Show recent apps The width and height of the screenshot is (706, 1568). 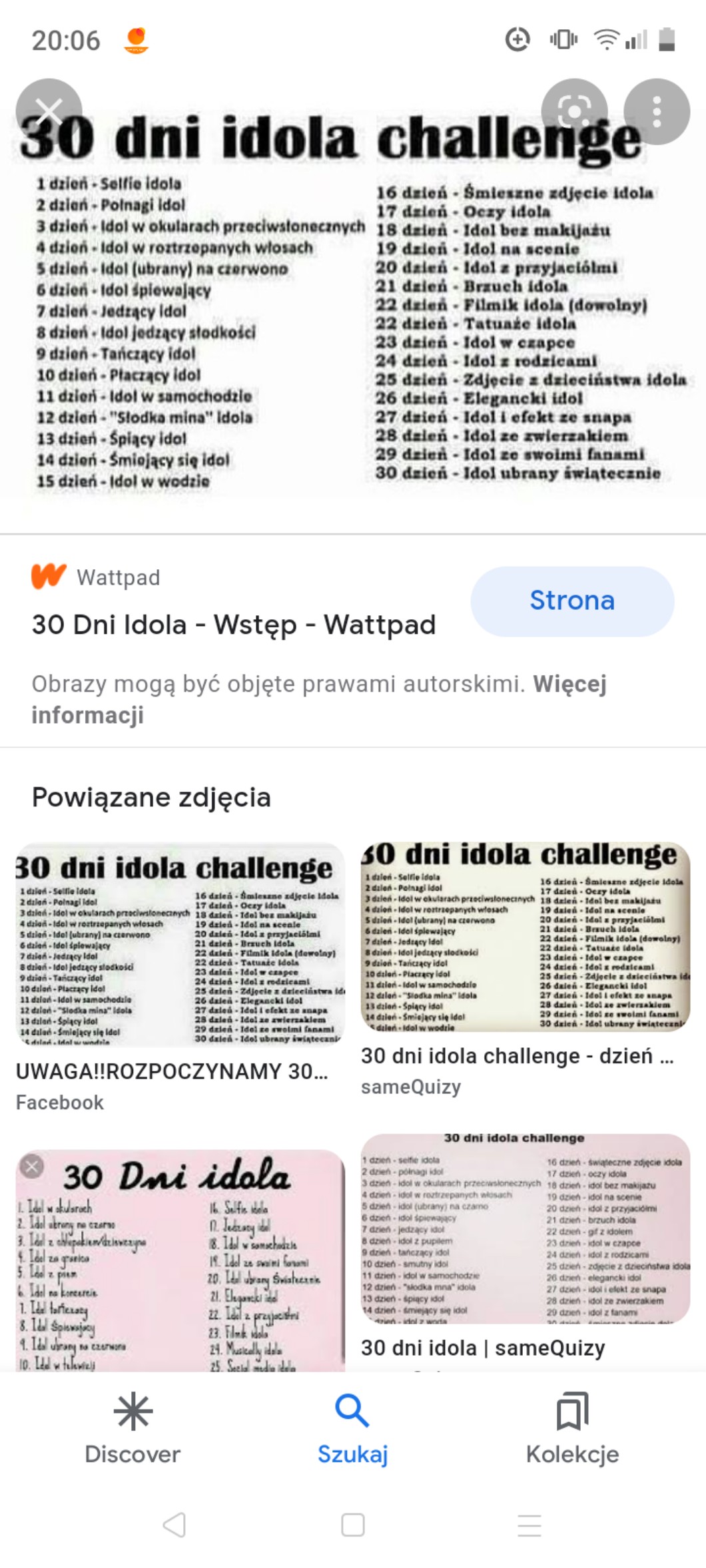pos(529,1525)
